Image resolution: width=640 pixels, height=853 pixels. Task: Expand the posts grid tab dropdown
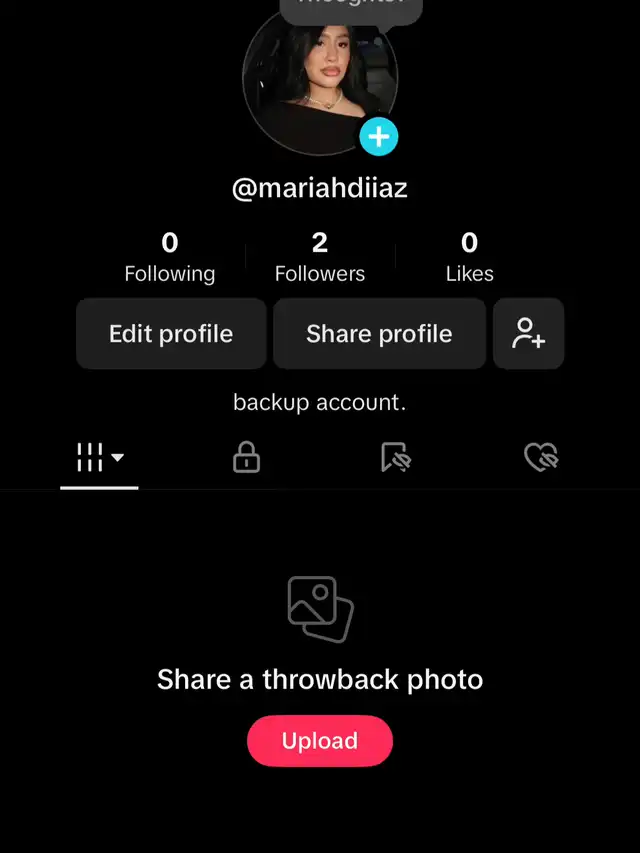pyautogui.click(x=100, y=458)
